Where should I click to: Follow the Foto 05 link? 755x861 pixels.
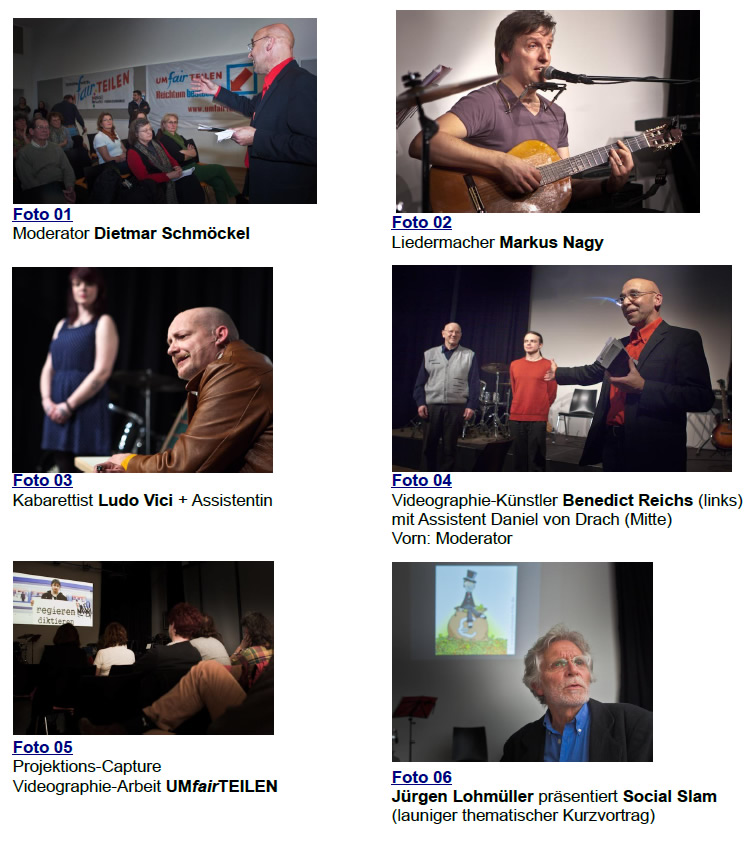point(42,748)
